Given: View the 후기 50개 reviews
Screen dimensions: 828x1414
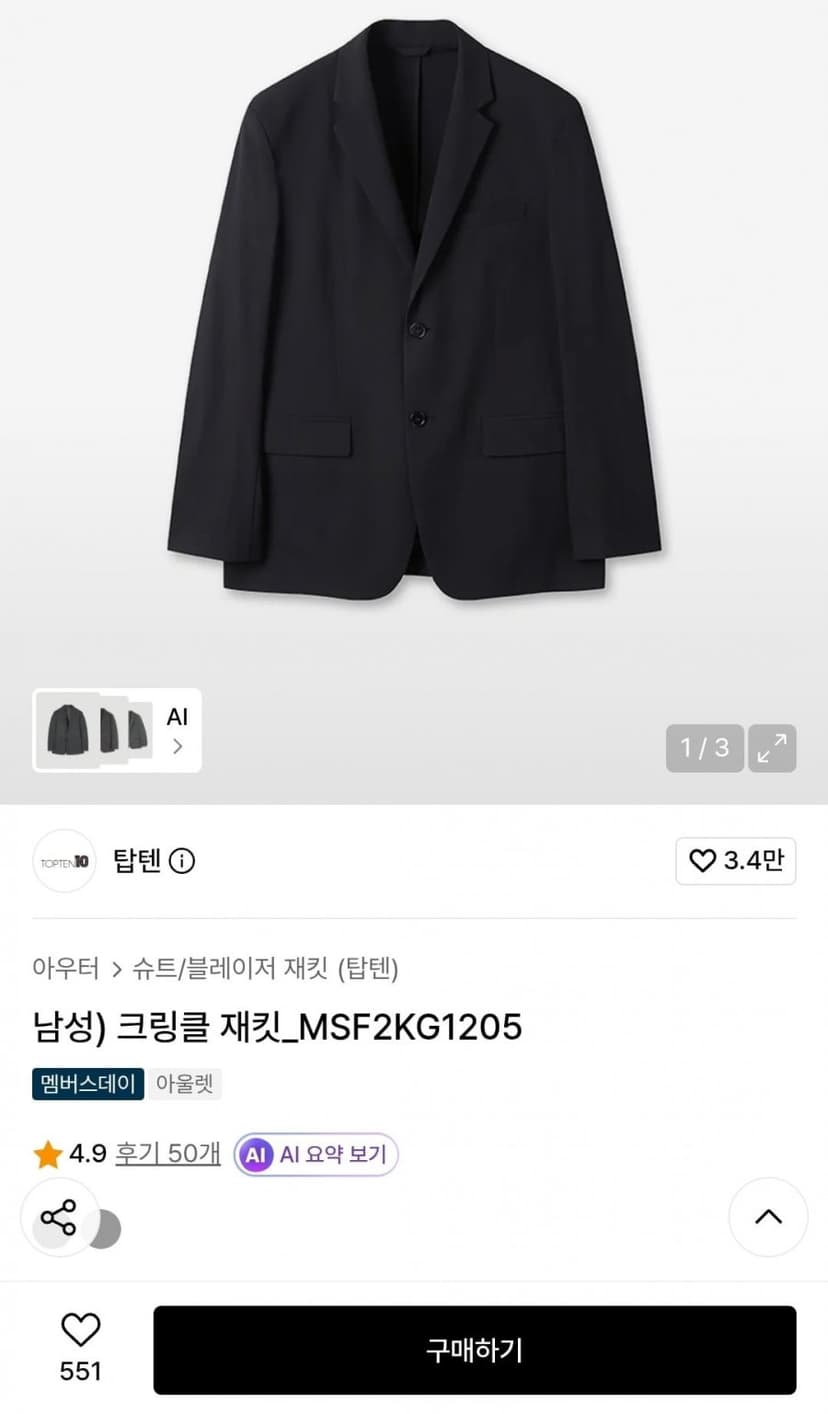Looking at the screenshot, I should point(168,1154).
